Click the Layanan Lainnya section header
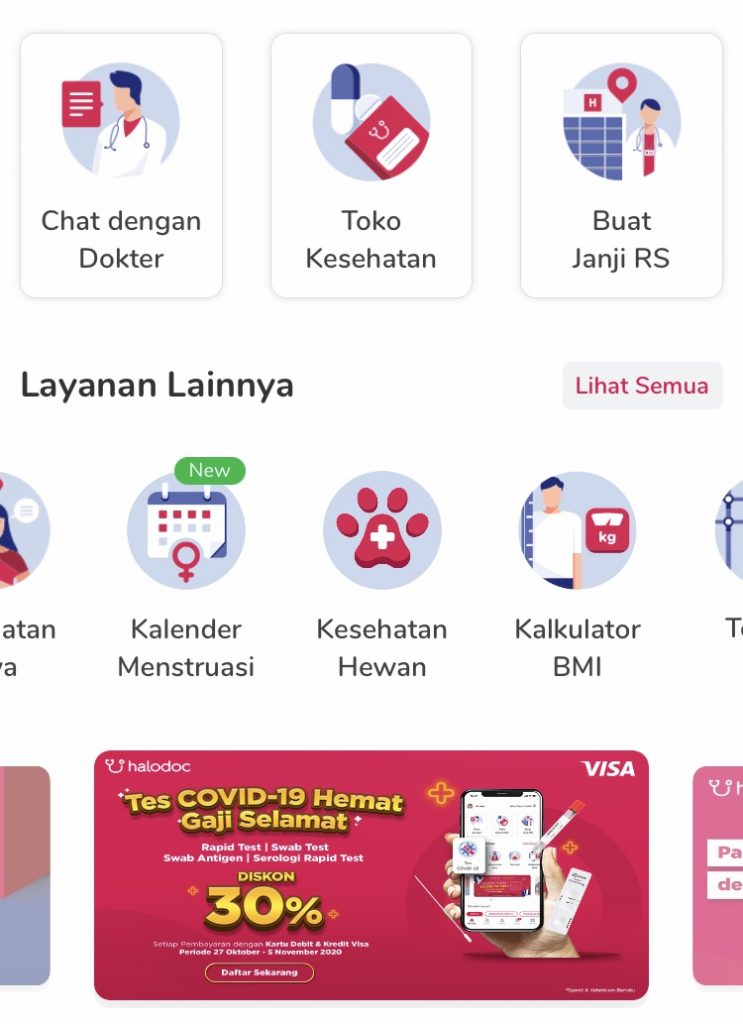The image size is (743, 1024). coord(157,385)
